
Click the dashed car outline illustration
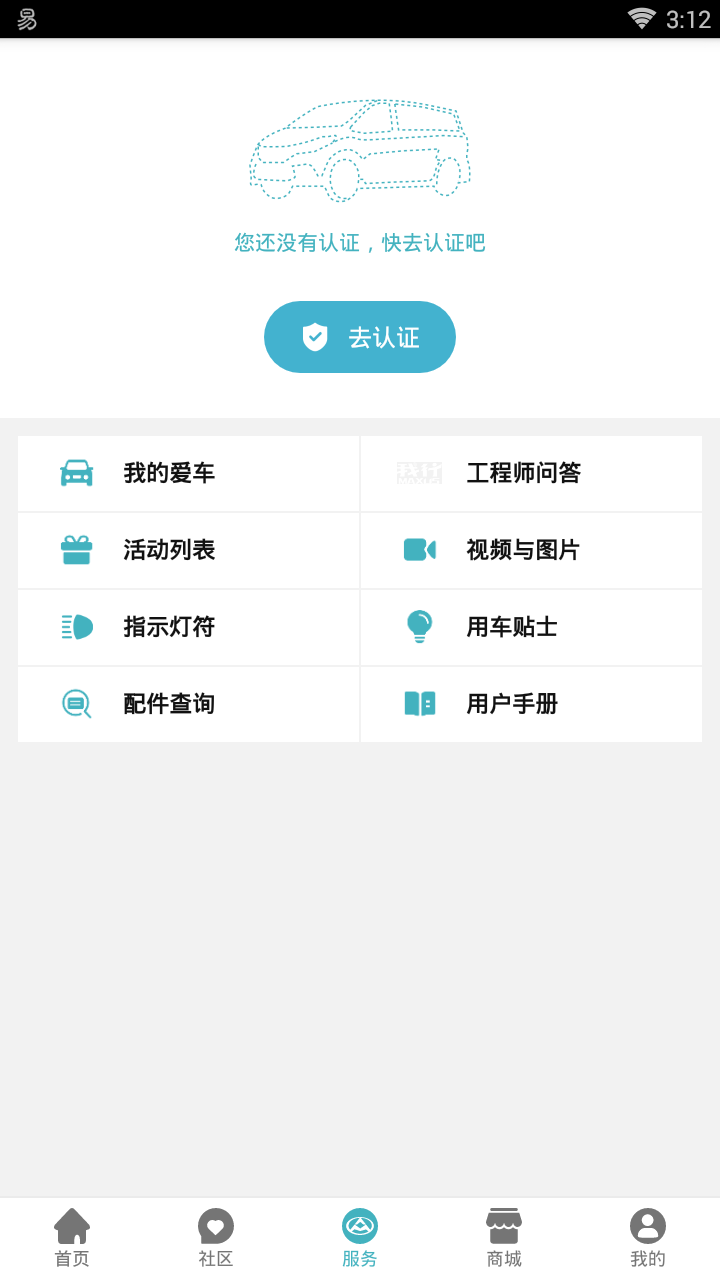(360, 150)
